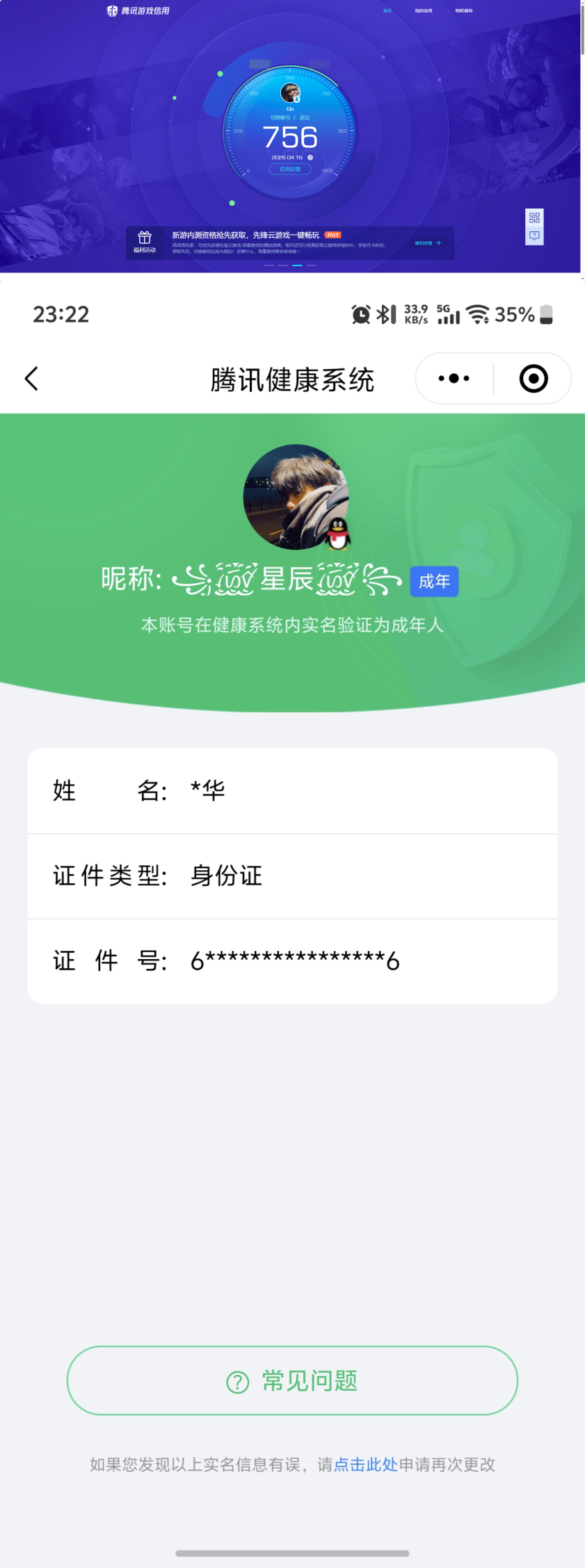The width and height of the screenshot is (585, 1568).
Task: Click 退出 to log out
Action: click(304, 117)
